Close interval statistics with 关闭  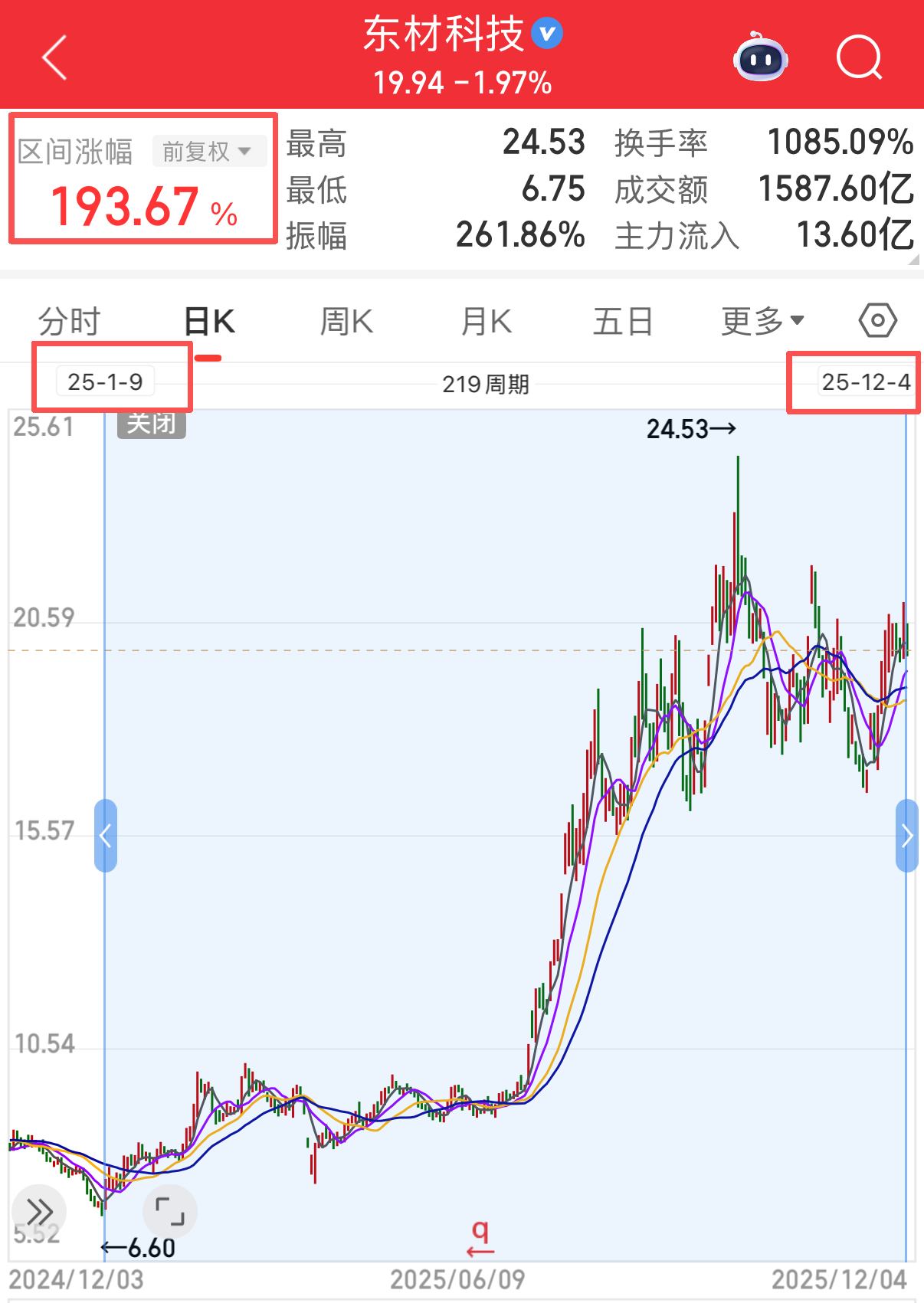click(x=151, y=424)
